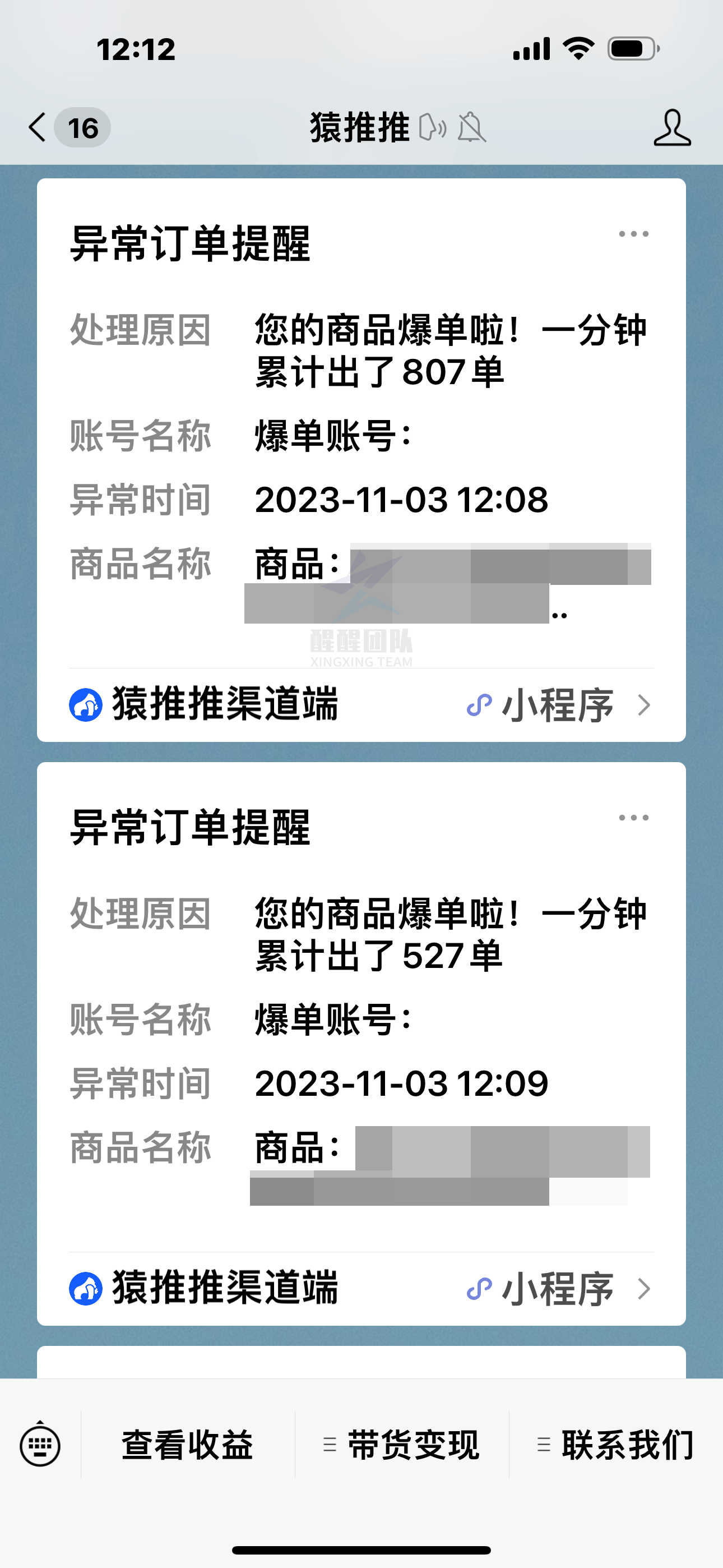Expand the 联系我们 menu
The image size is (723, 1568).
pos(616,1445)
